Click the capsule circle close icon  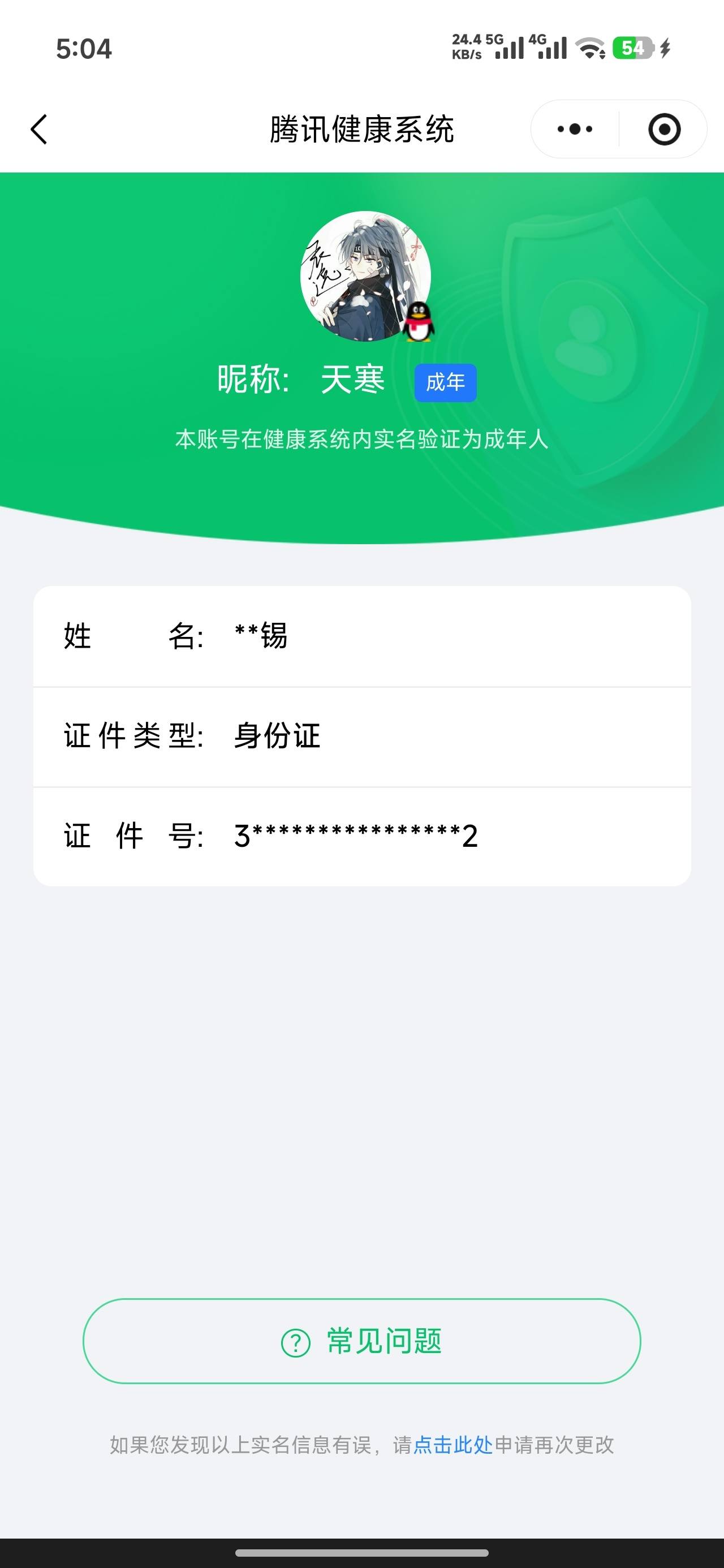(663, 129)
